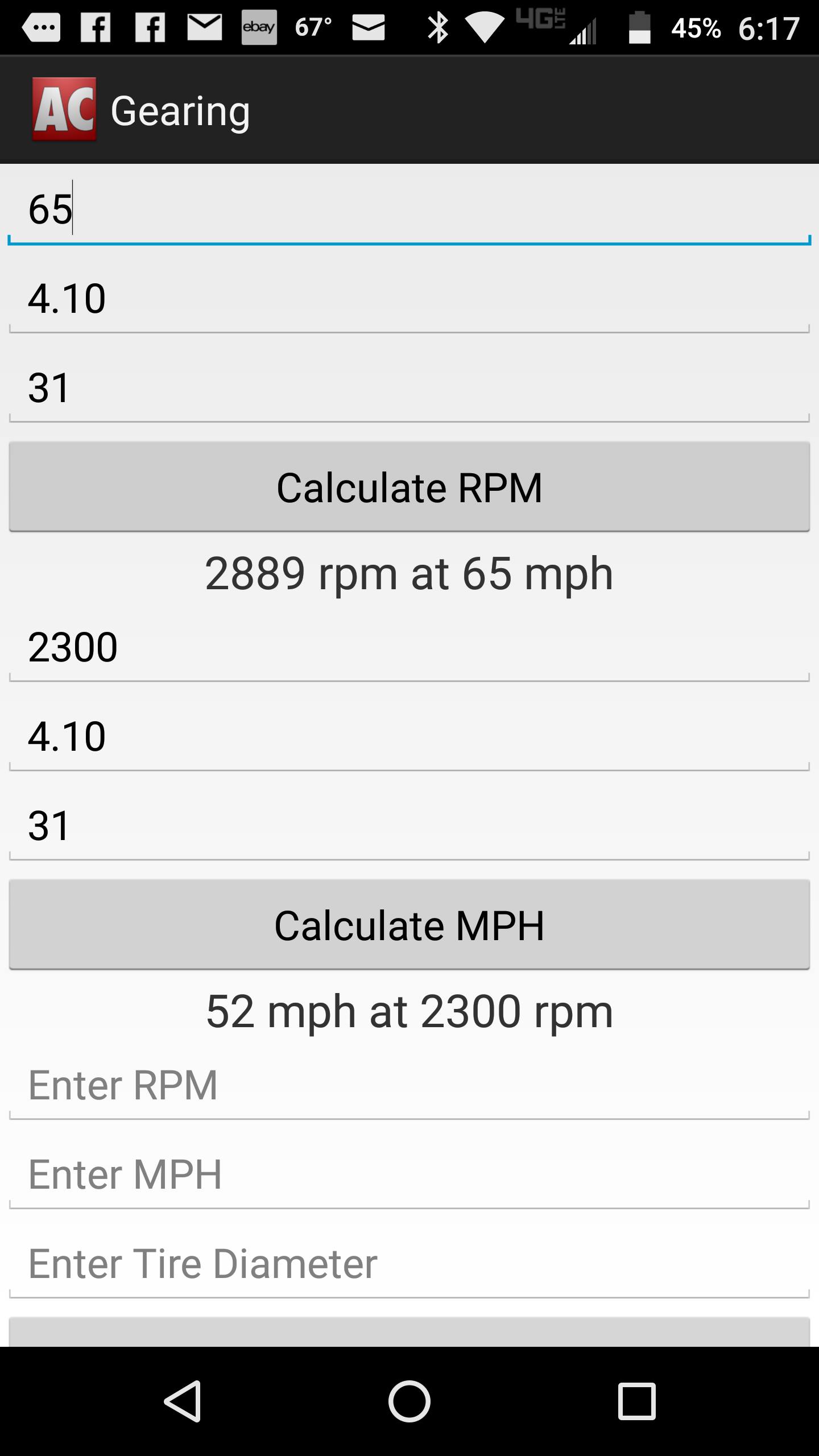Image resolution: width=819 pixels, height=1456 pixels.
Task: Tap the Calculate RPM button
Action: click(409, 487)
